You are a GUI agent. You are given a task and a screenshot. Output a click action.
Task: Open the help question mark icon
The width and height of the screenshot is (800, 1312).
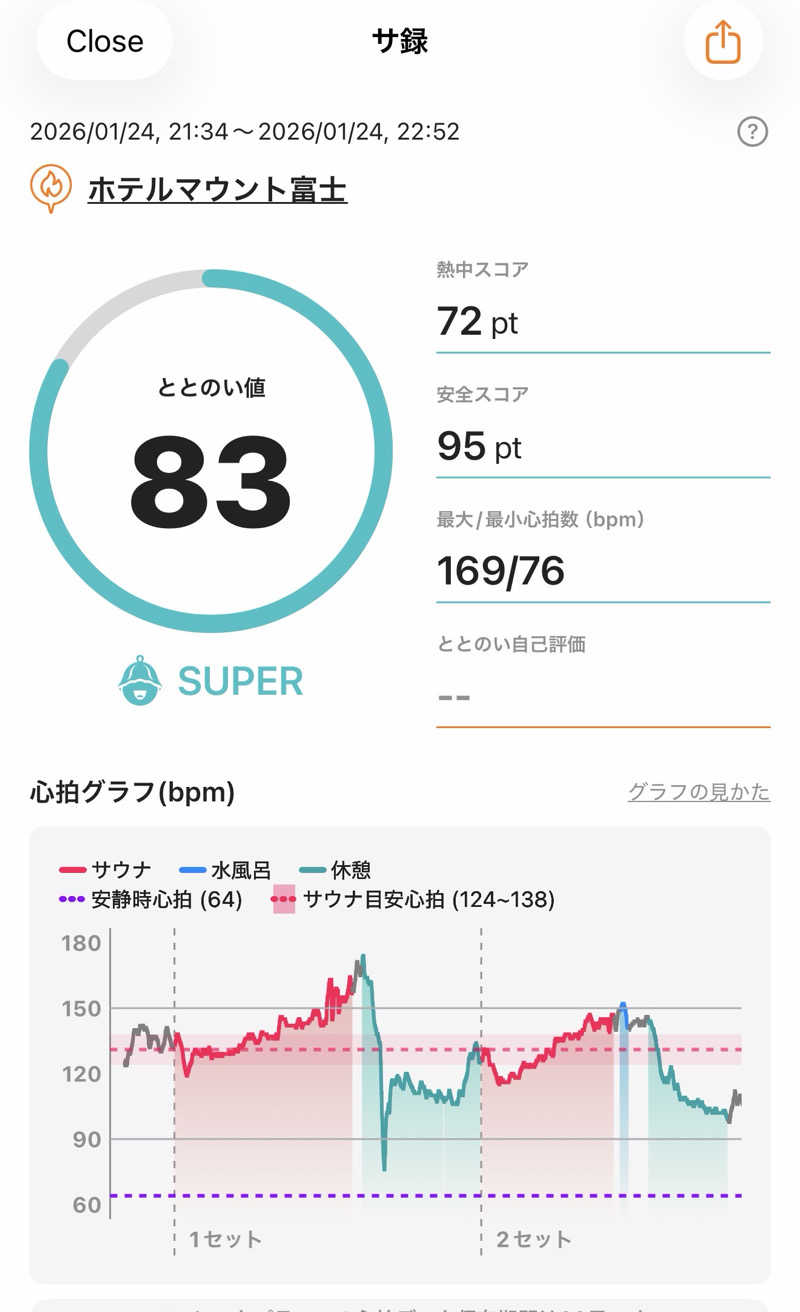(752, 131)
